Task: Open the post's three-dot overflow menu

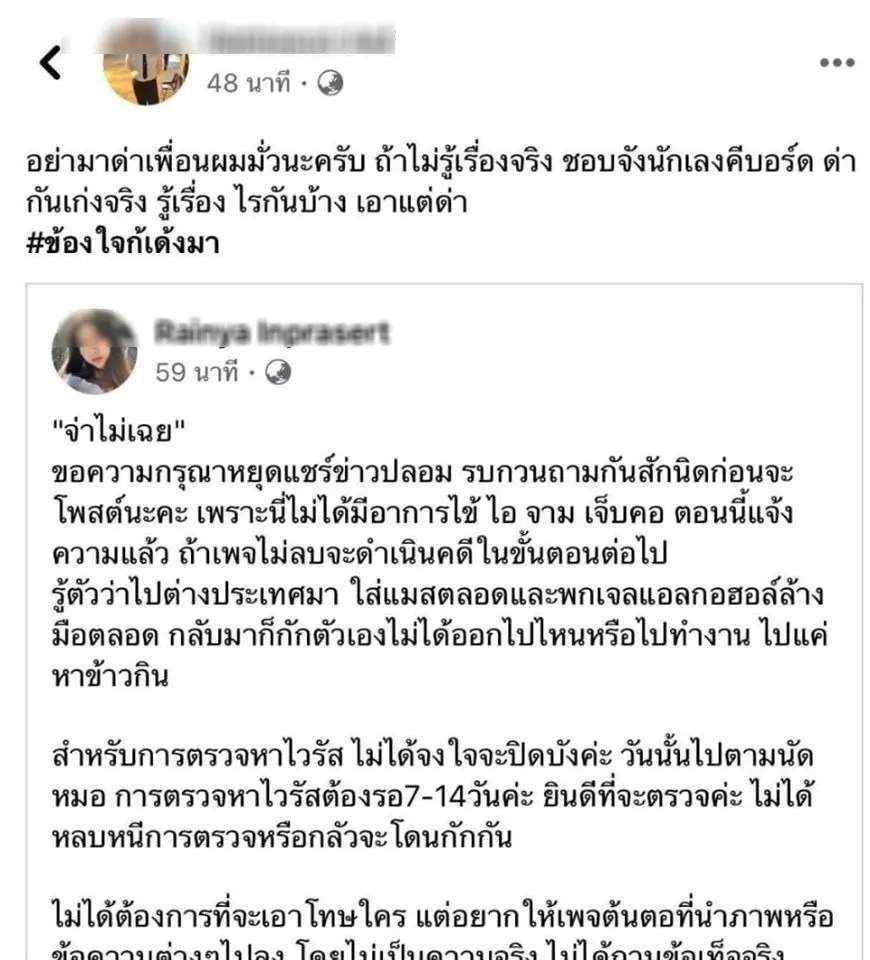Action: 836,62
